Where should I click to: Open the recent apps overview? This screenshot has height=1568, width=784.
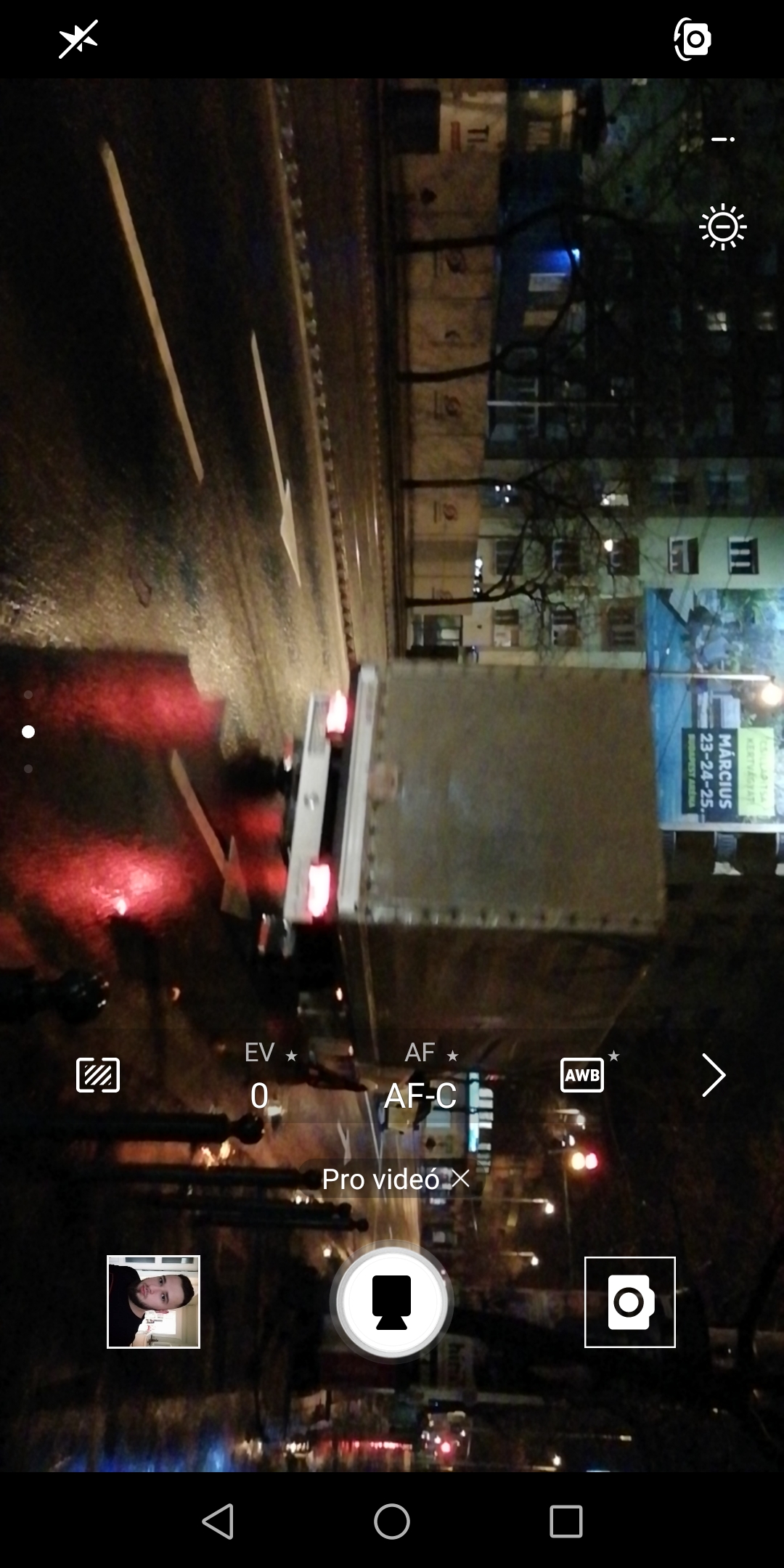pyautogui.click(x=566, y=1522)
